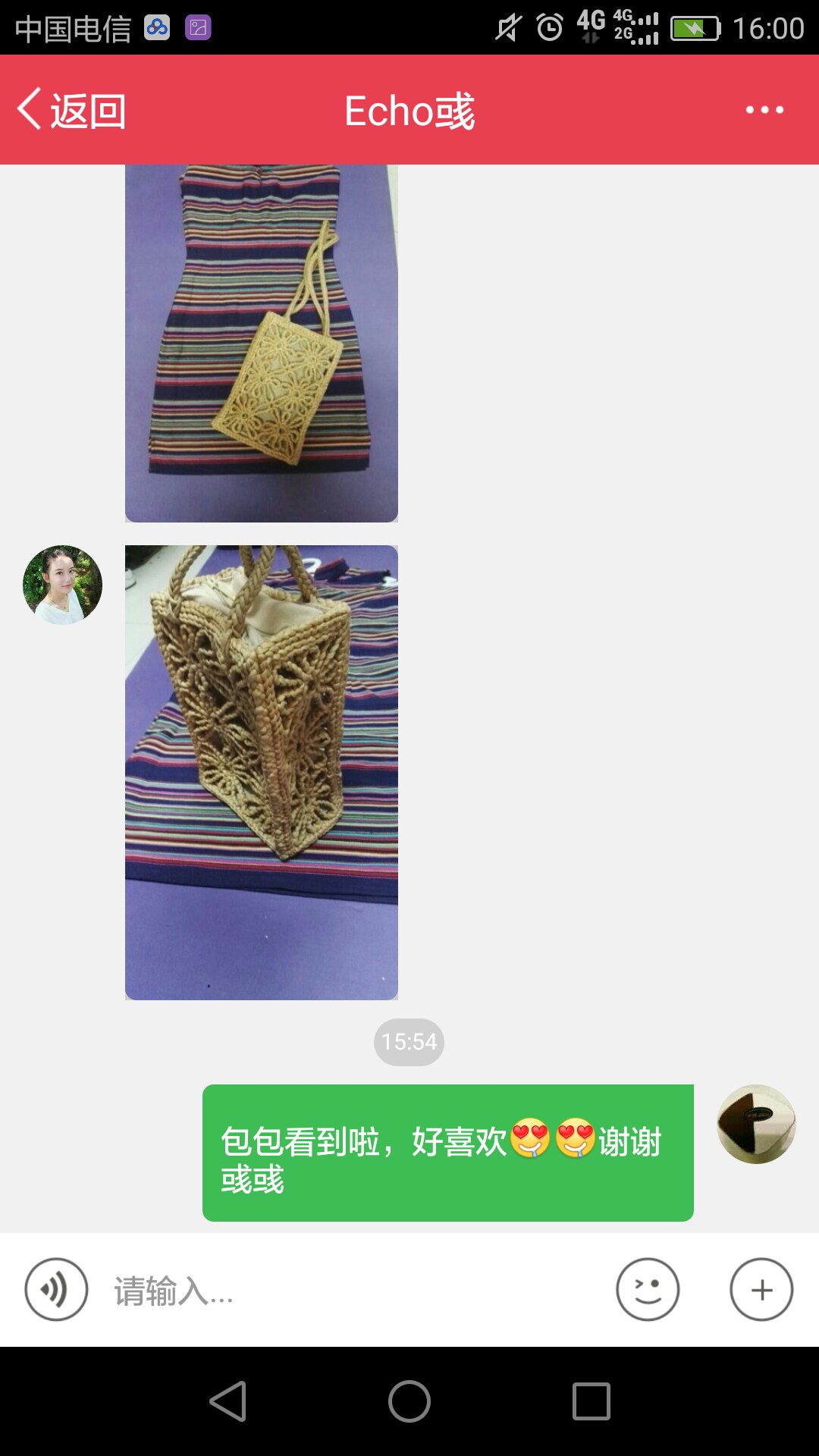
Task: View Echo彧's profile avatar
Action: (62, 585)
